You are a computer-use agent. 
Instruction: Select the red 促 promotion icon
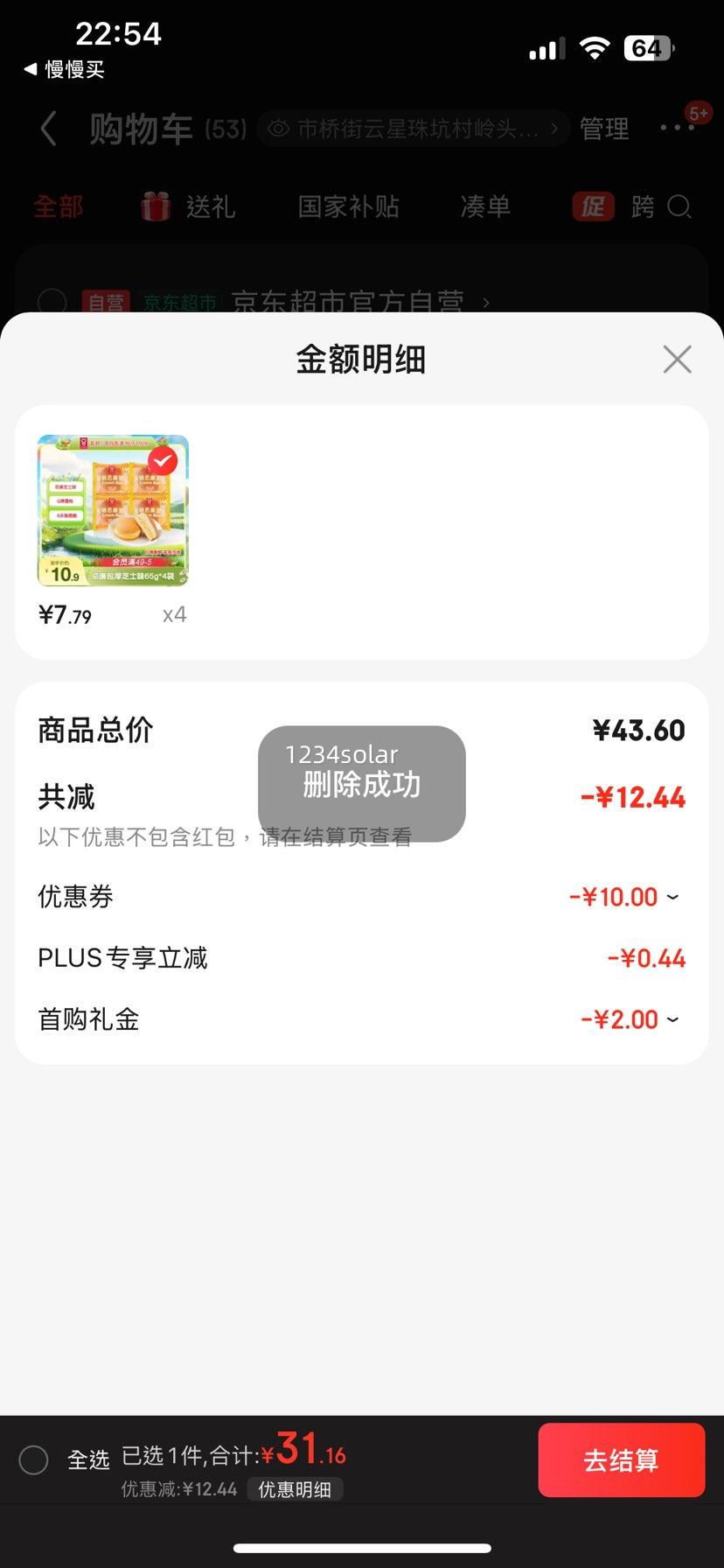[592, 206]
